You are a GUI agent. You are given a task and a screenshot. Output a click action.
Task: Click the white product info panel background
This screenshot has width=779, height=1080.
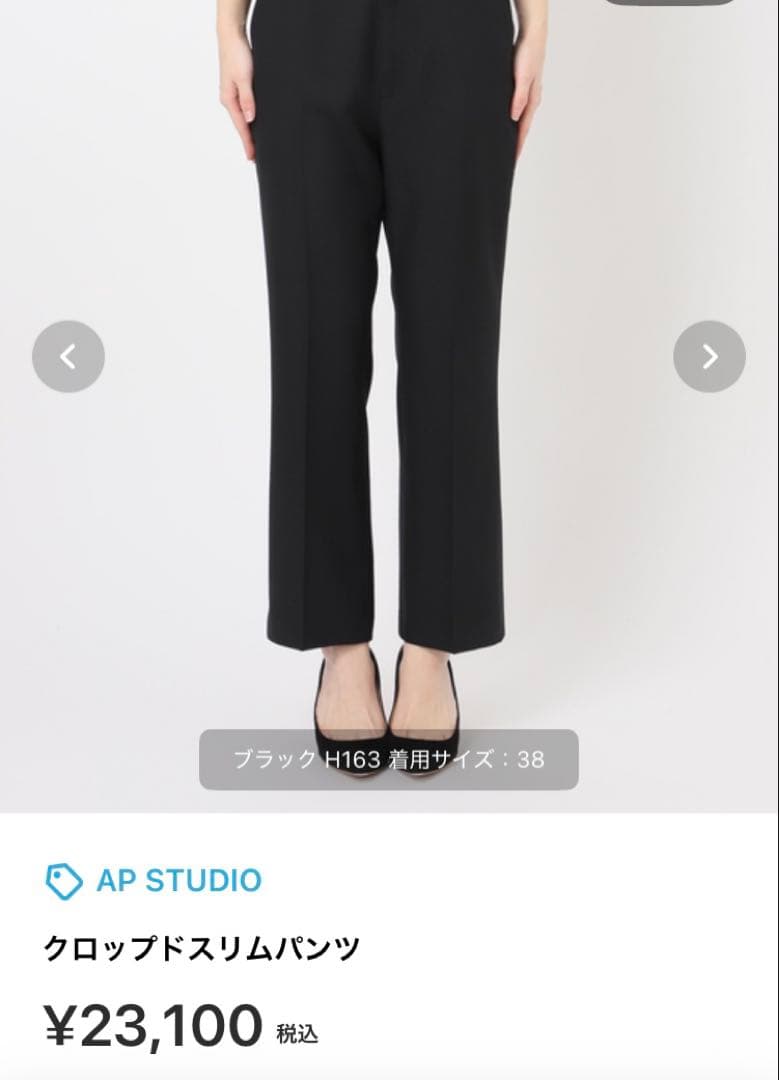tap(600, 900)
